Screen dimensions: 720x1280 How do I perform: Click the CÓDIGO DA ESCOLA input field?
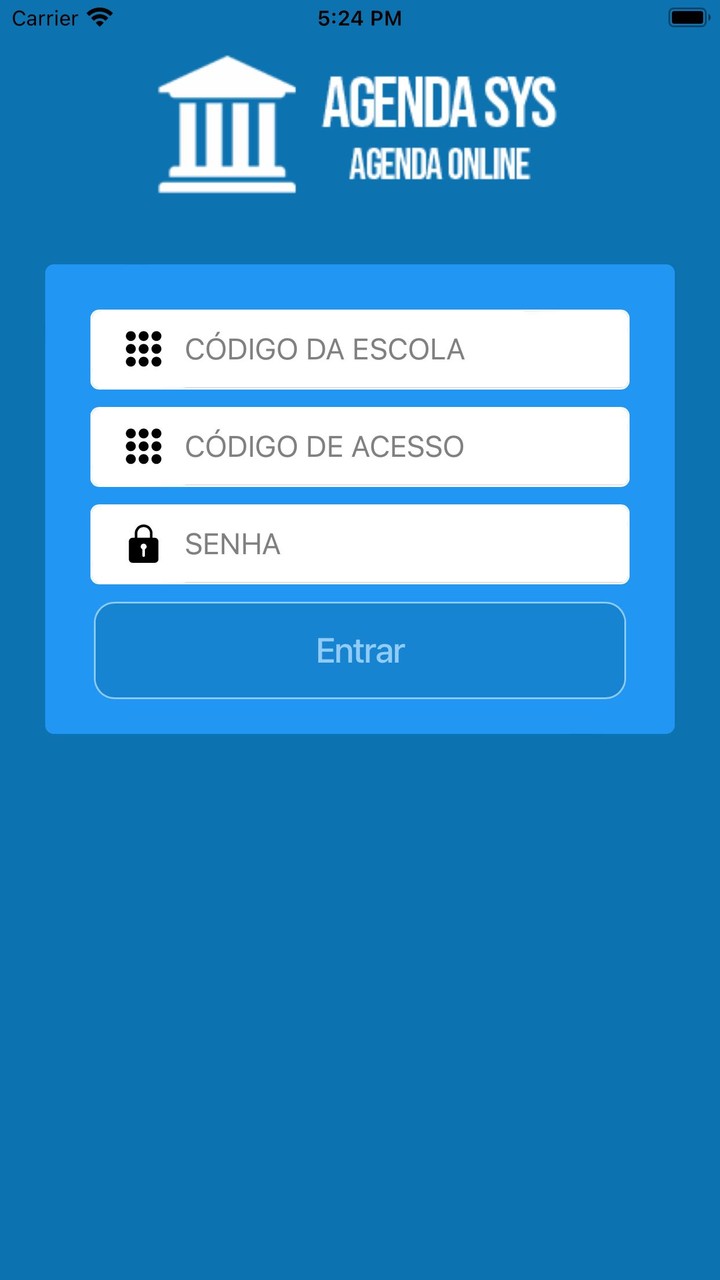tap(400, 349)
